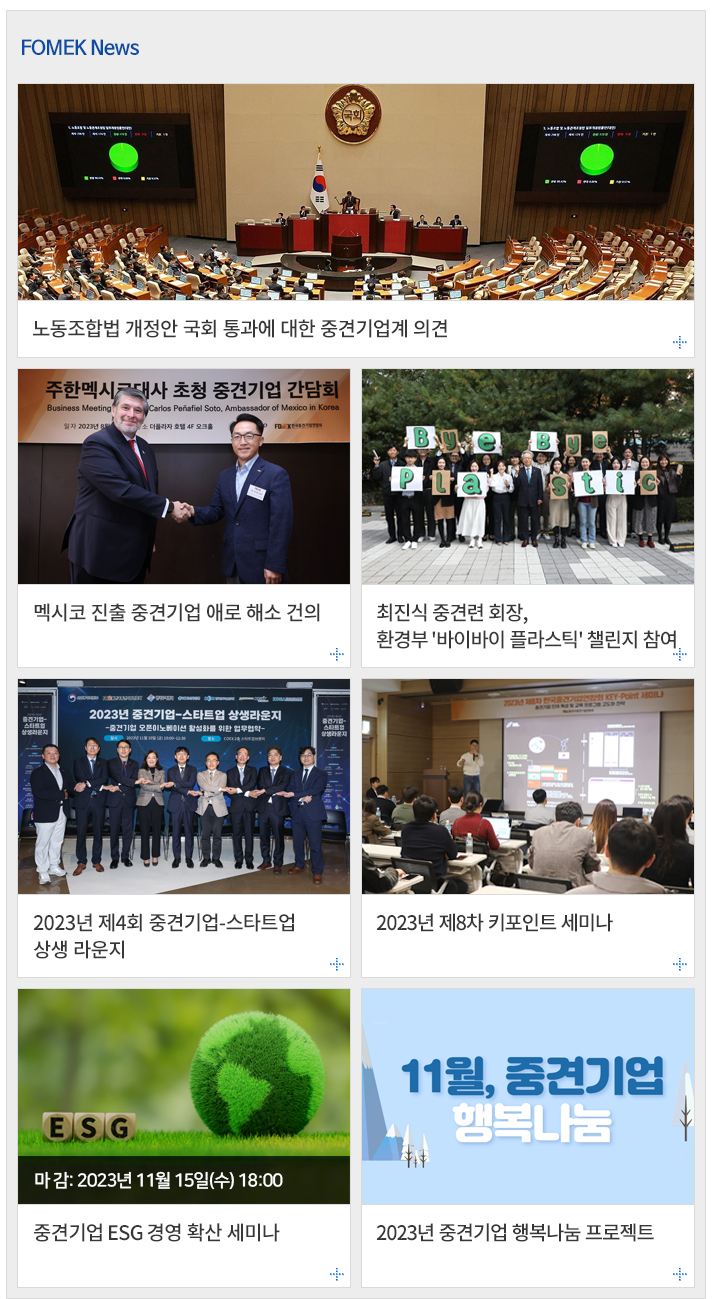712x1299 pixels.
Task: Open the 중견기업-스타트업 상생 라운지 article
Action: (x=164, y=935)
